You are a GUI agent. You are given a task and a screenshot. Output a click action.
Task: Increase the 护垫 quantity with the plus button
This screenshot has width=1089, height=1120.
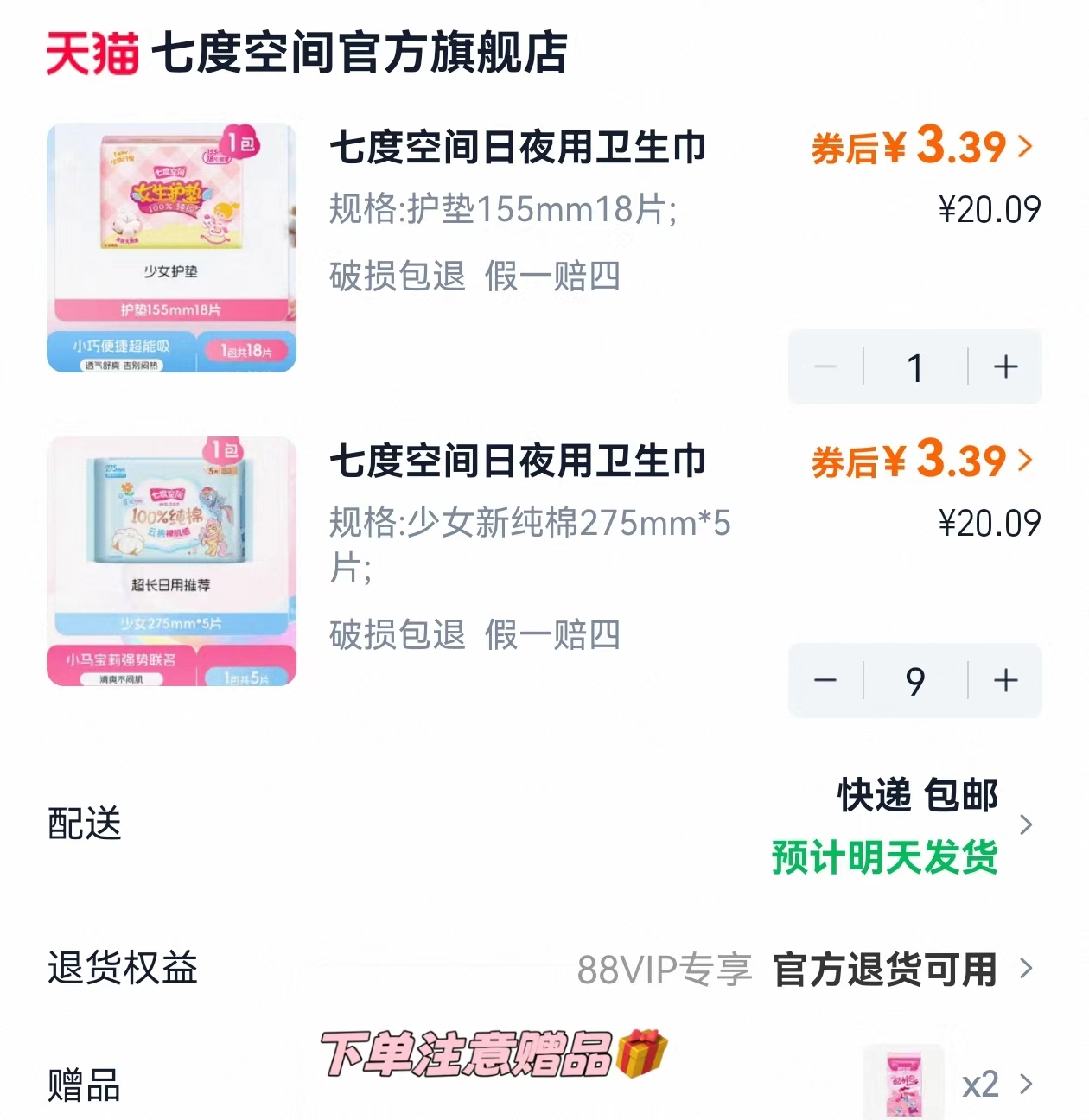[x=1005, y=367]
